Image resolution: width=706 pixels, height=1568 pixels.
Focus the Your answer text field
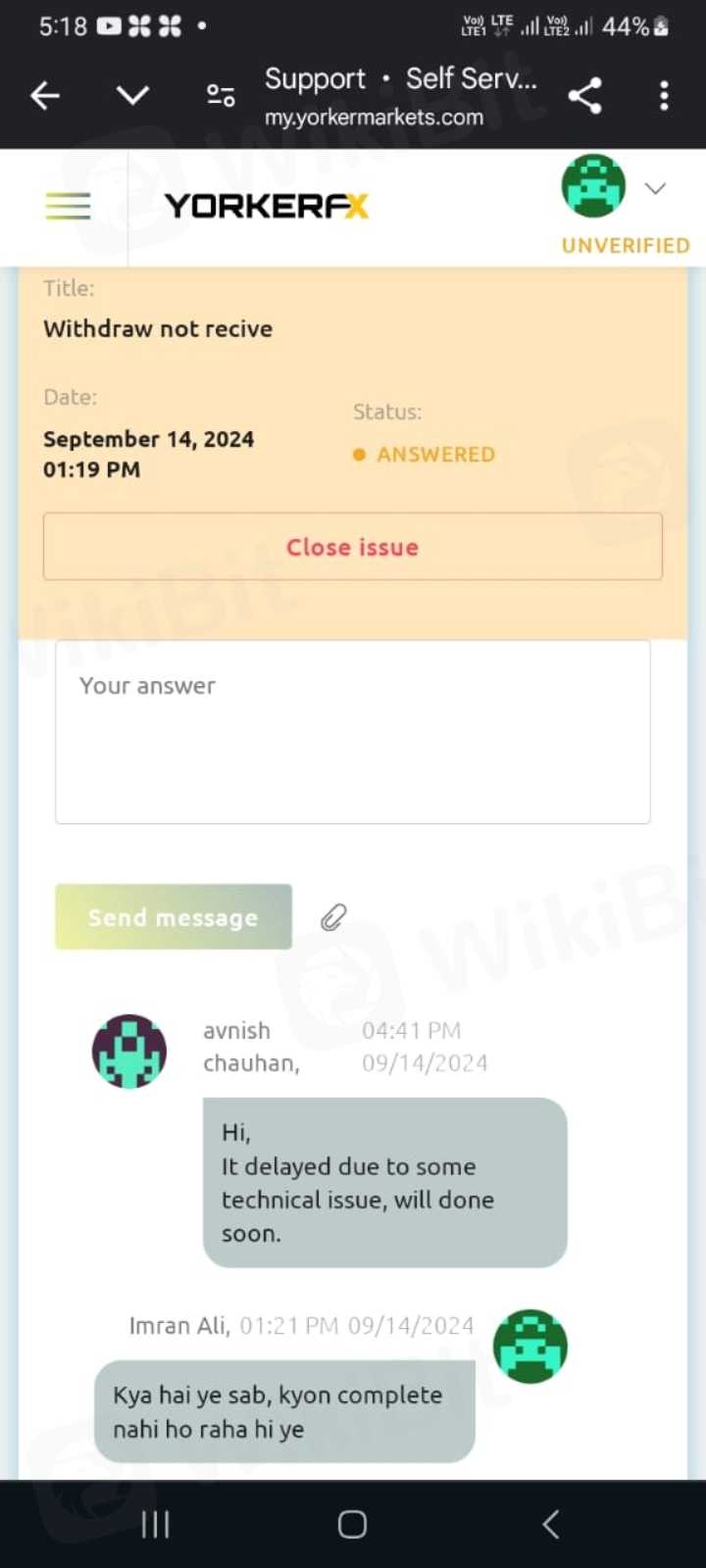tap(352, 731)
